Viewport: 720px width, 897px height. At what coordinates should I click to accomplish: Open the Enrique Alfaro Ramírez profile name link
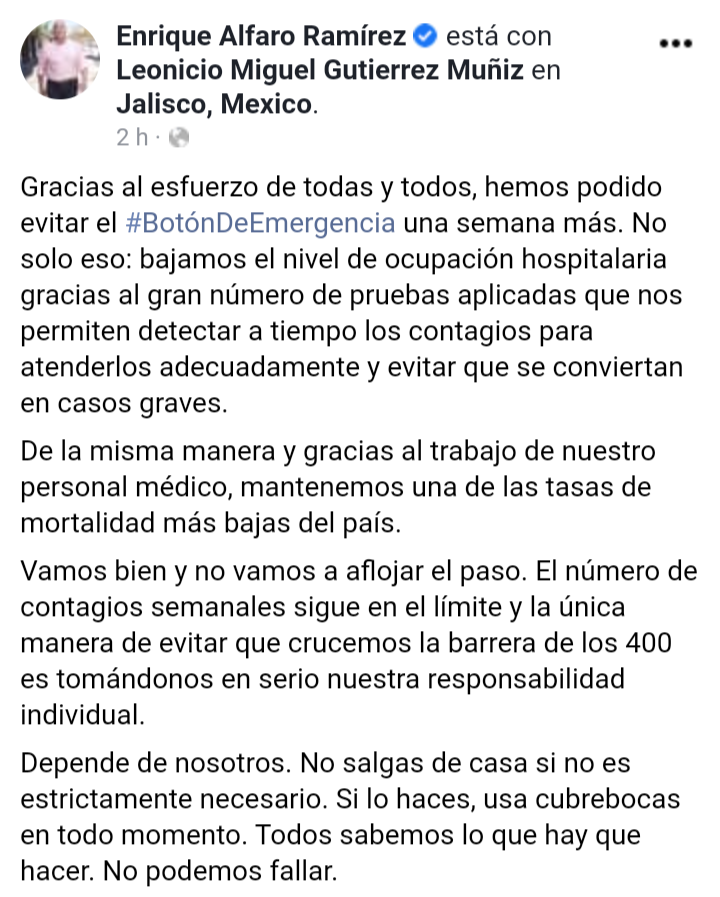[x=262, y=37]
